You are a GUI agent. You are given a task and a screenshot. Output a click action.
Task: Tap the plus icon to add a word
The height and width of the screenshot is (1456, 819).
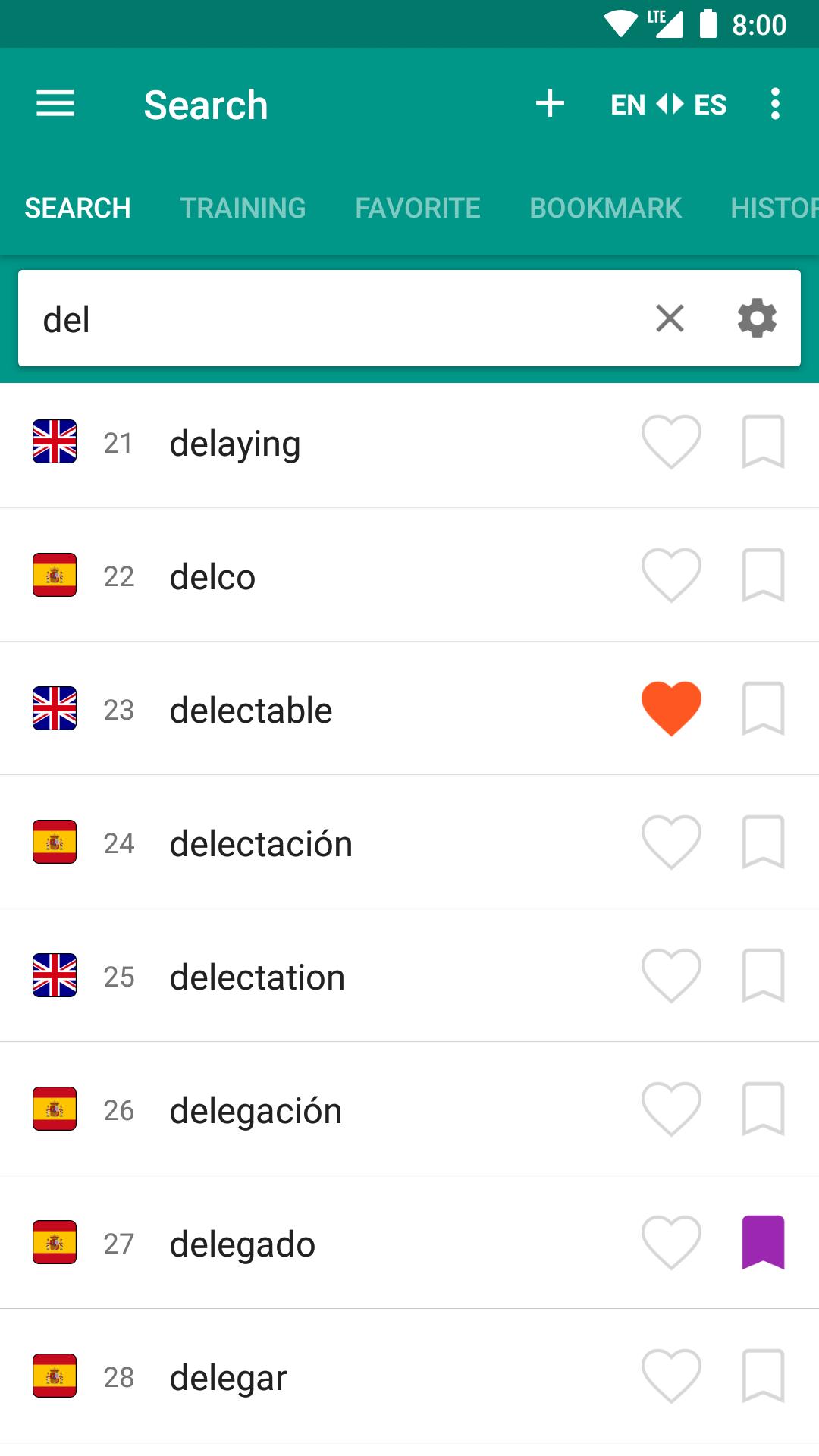[x=550, y=104]
